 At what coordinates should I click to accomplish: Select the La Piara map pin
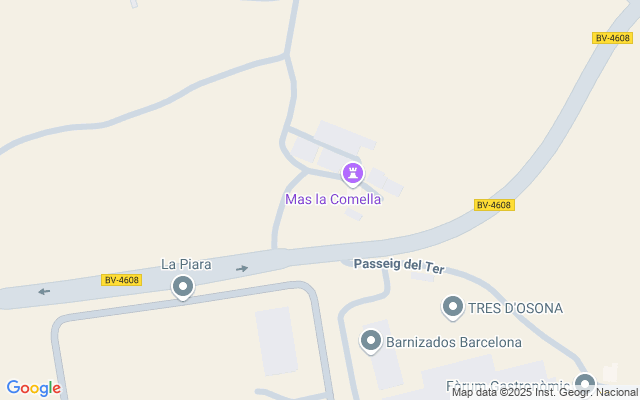(183, 288)
